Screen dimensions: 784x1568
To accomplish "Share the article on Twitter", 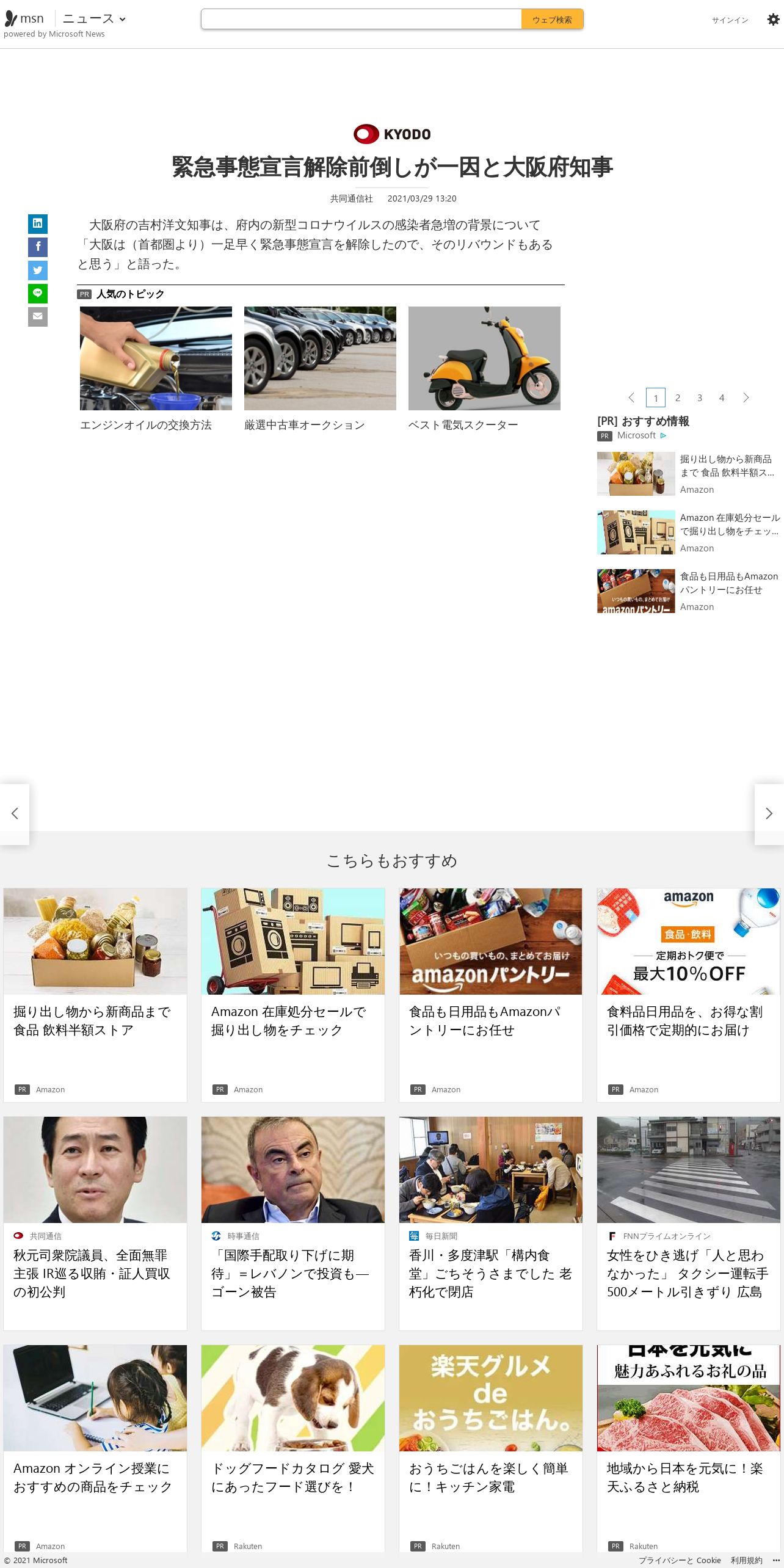I will tap(38, 270).
